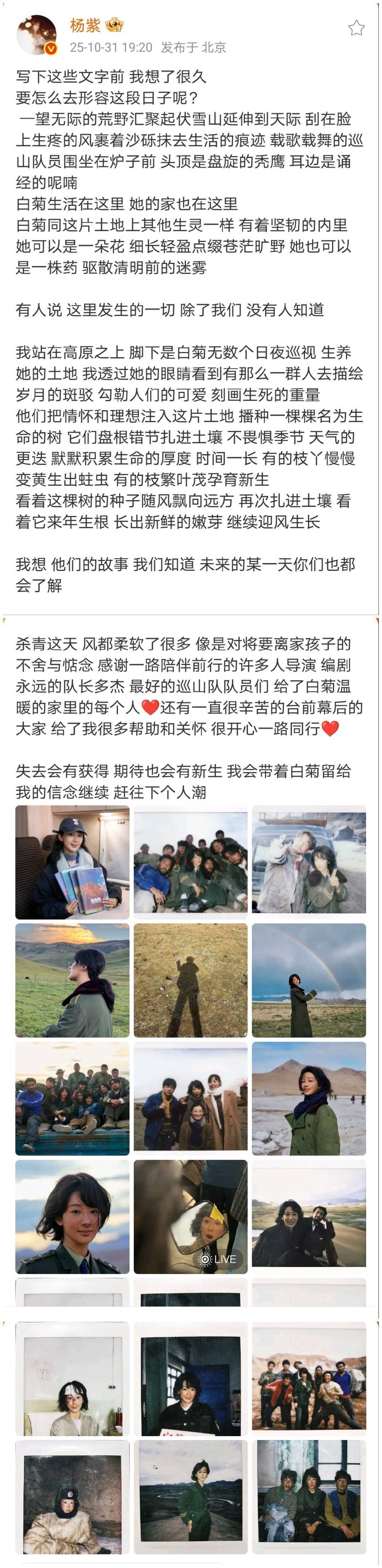View the shadow on the ground photo
Screen dimensions: 382x1568
pyautogui.click(x=191, y=980)
